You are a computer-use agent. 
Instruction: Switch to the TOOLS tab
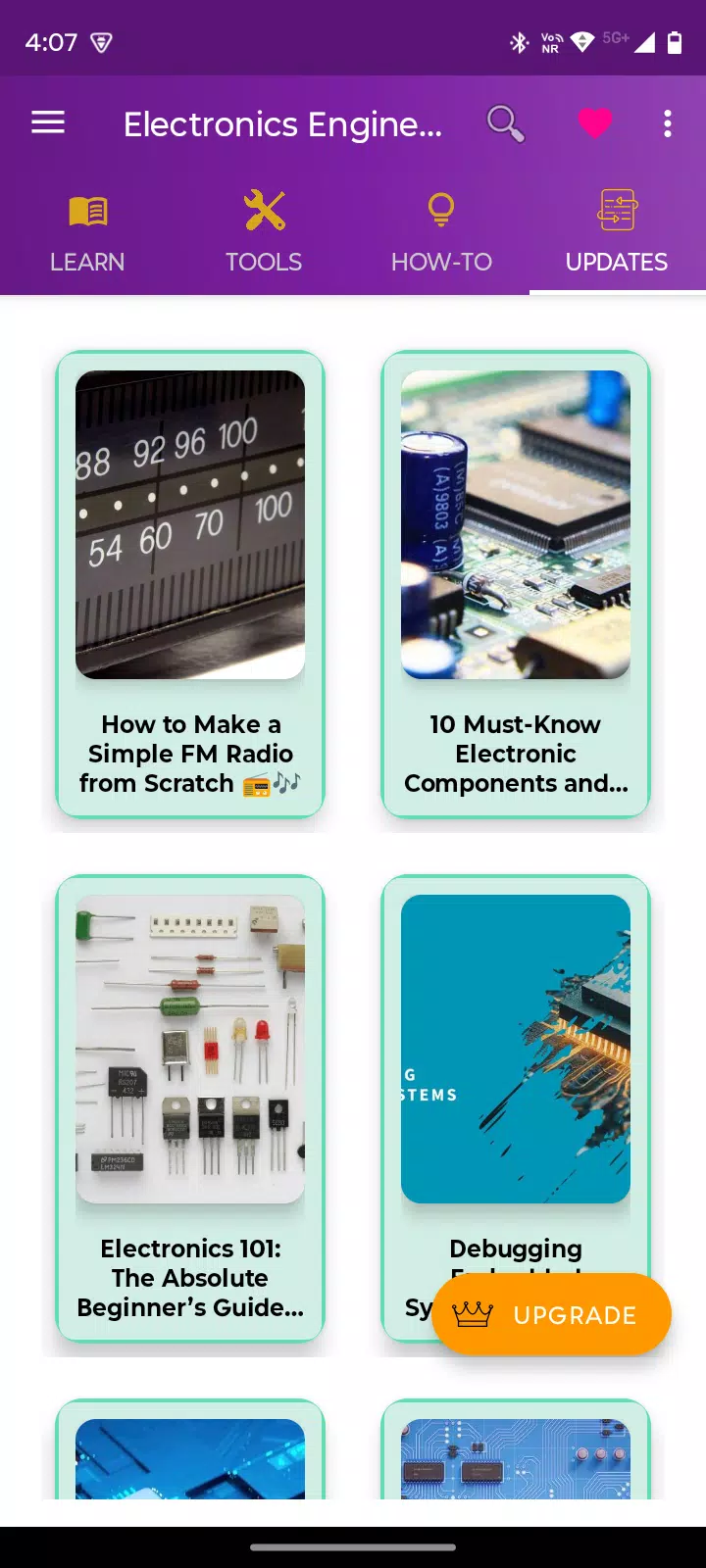tap(264, 233)
